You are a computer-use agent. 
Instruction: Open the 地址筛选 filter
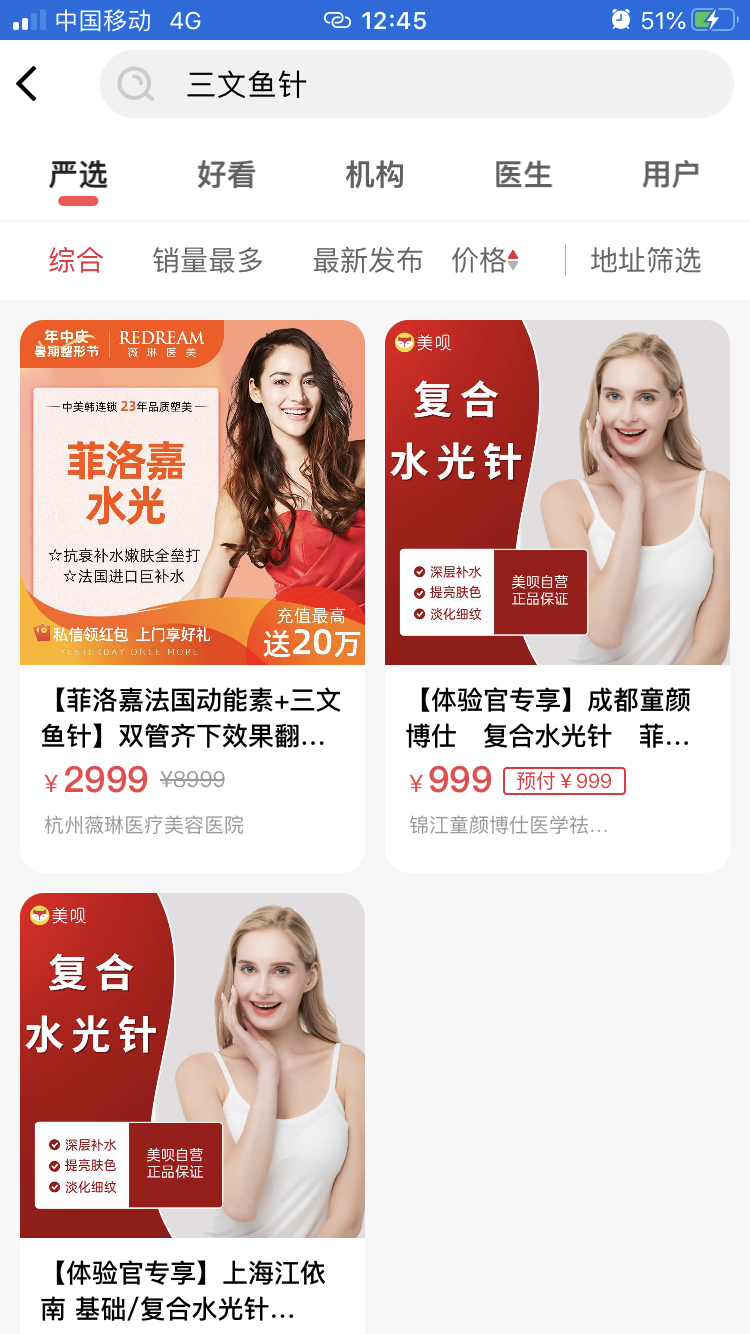pos(645,261)
